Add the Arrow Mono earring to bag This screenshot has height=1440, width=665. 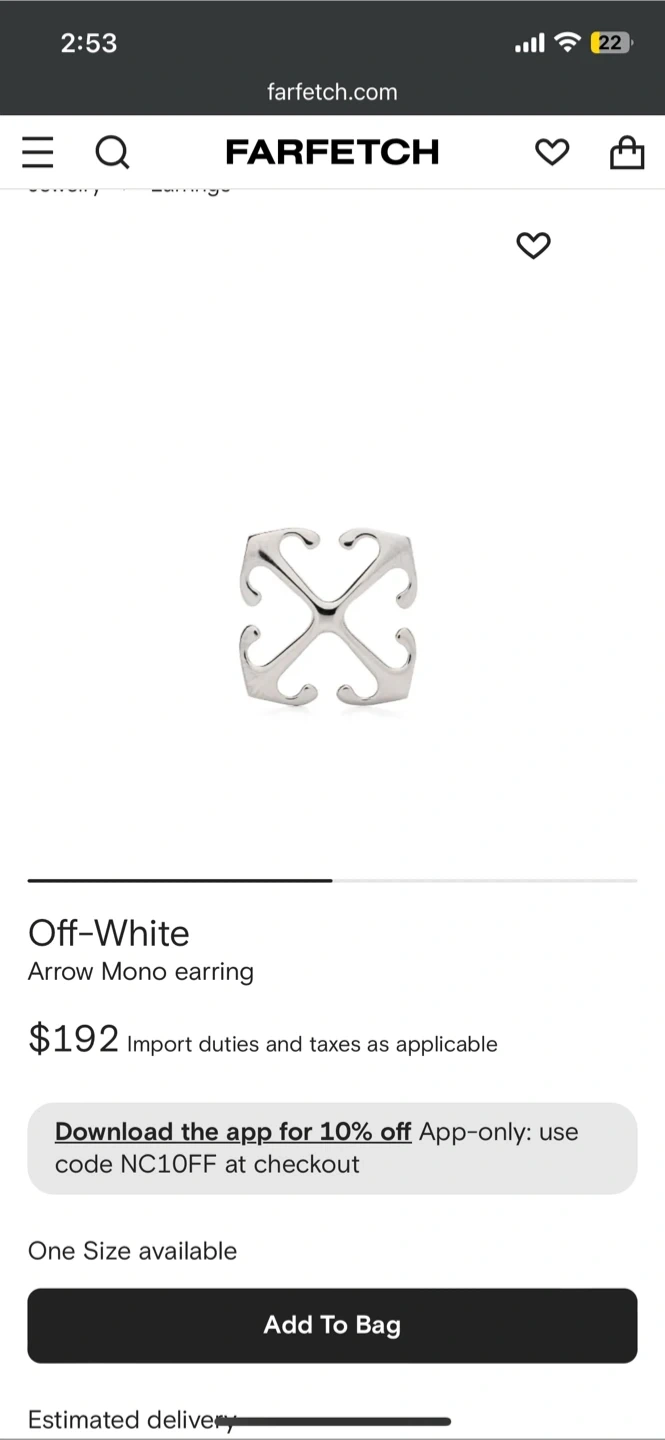pyautogui.click(x=332, y=1325)
